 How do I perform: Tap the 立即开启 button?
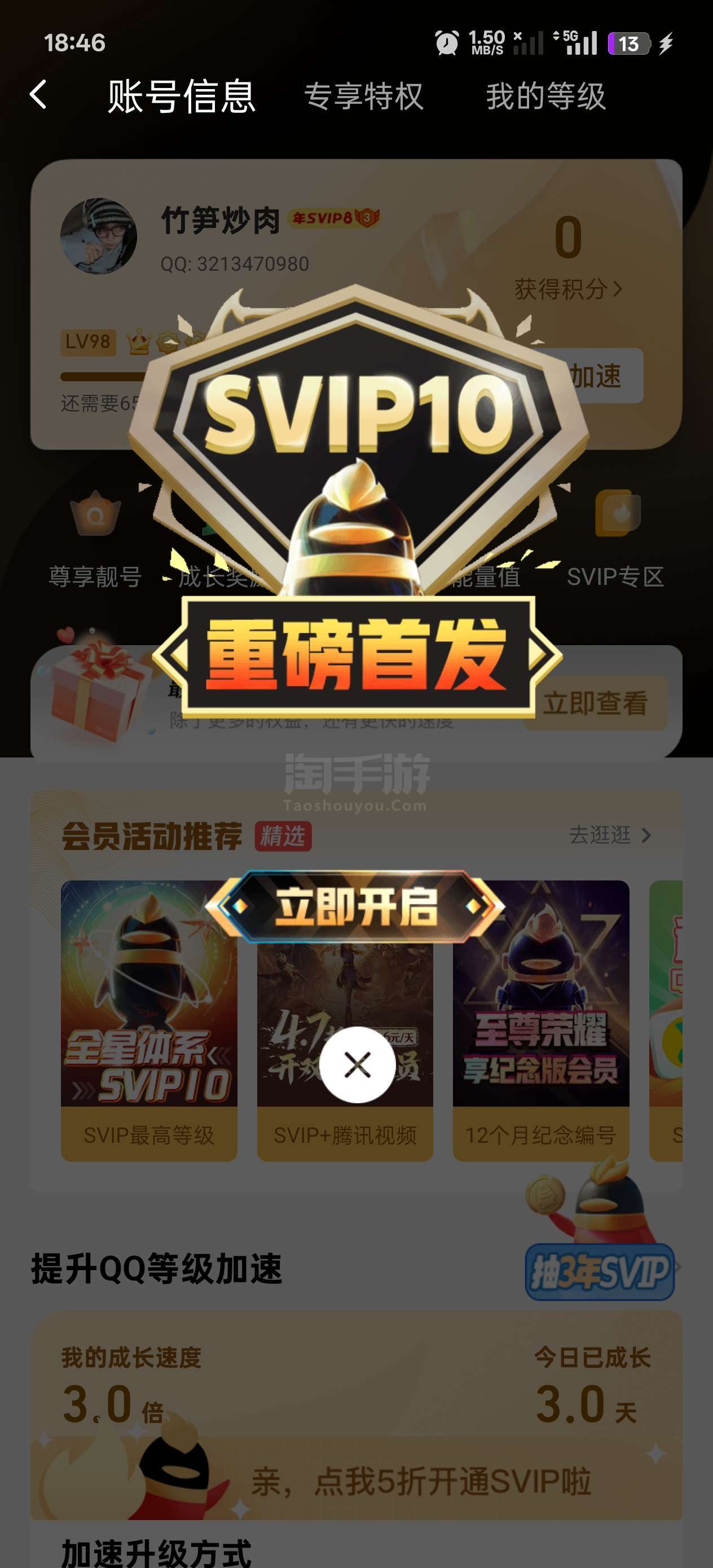pyautogui.click(x=356, y=907)
